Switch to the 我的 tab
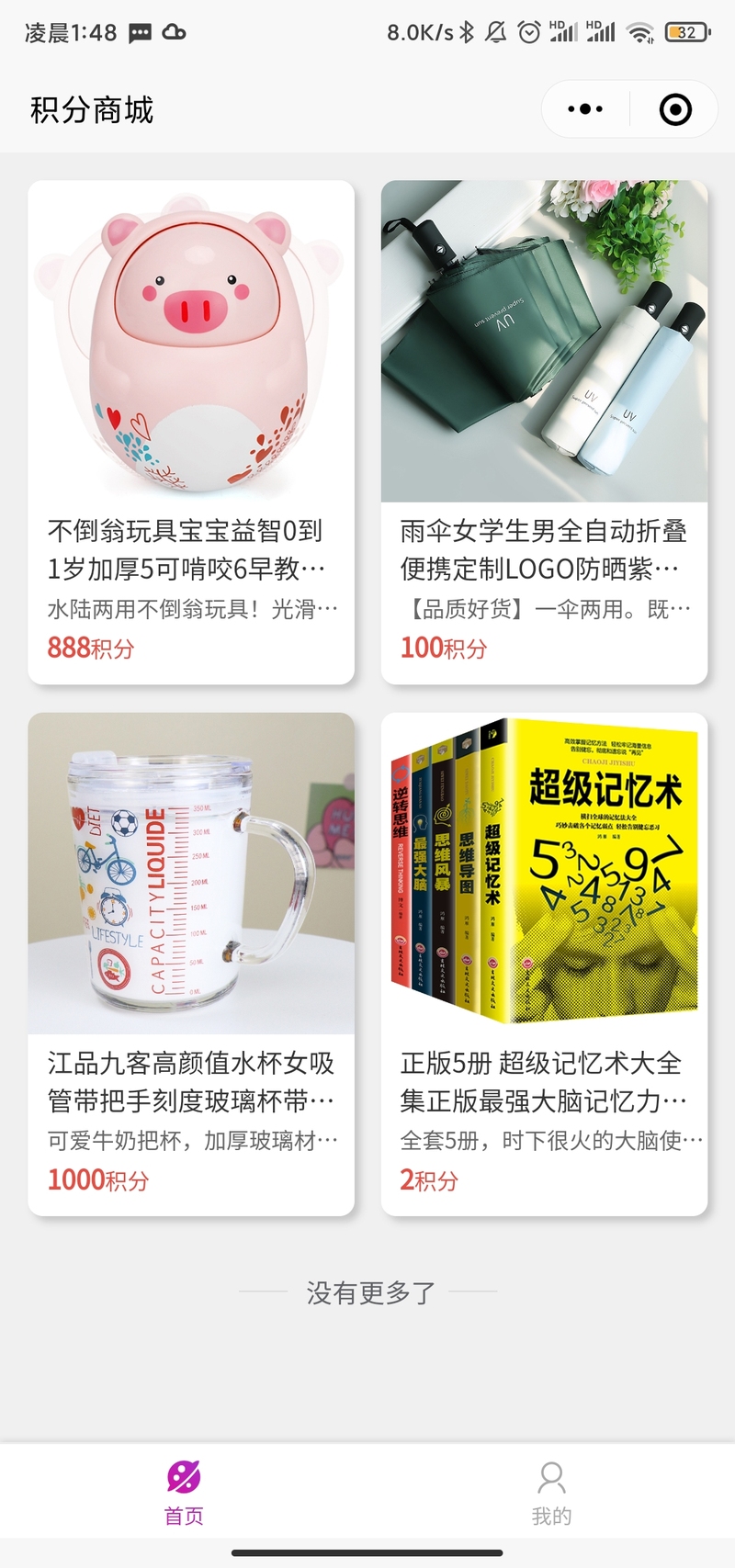Viewport: 735px width, 1568px height. (x=551, y=1492)
